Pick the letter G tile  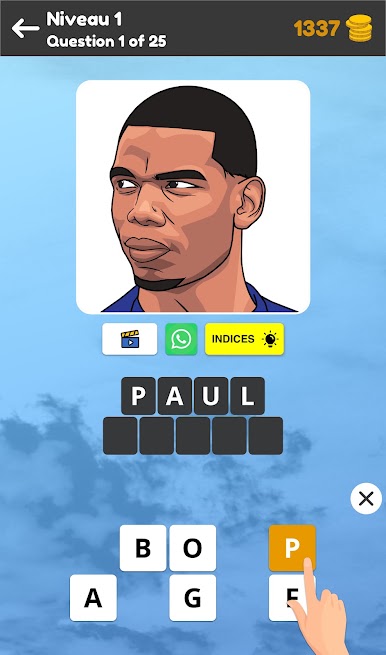click(193, 598)
